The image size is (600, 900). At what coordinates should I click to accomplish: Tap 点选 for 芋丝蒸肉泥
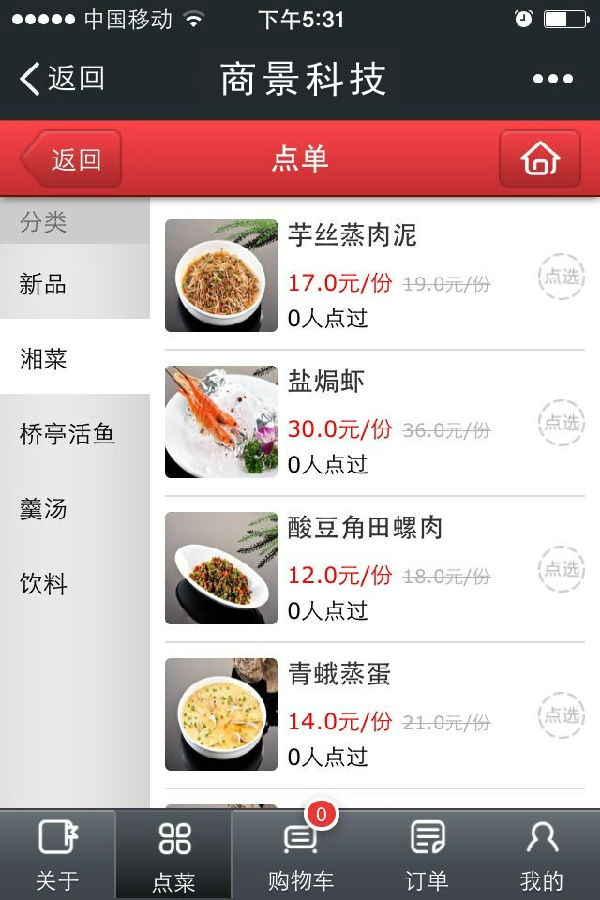pyautogui.click(x=561, y=277)
